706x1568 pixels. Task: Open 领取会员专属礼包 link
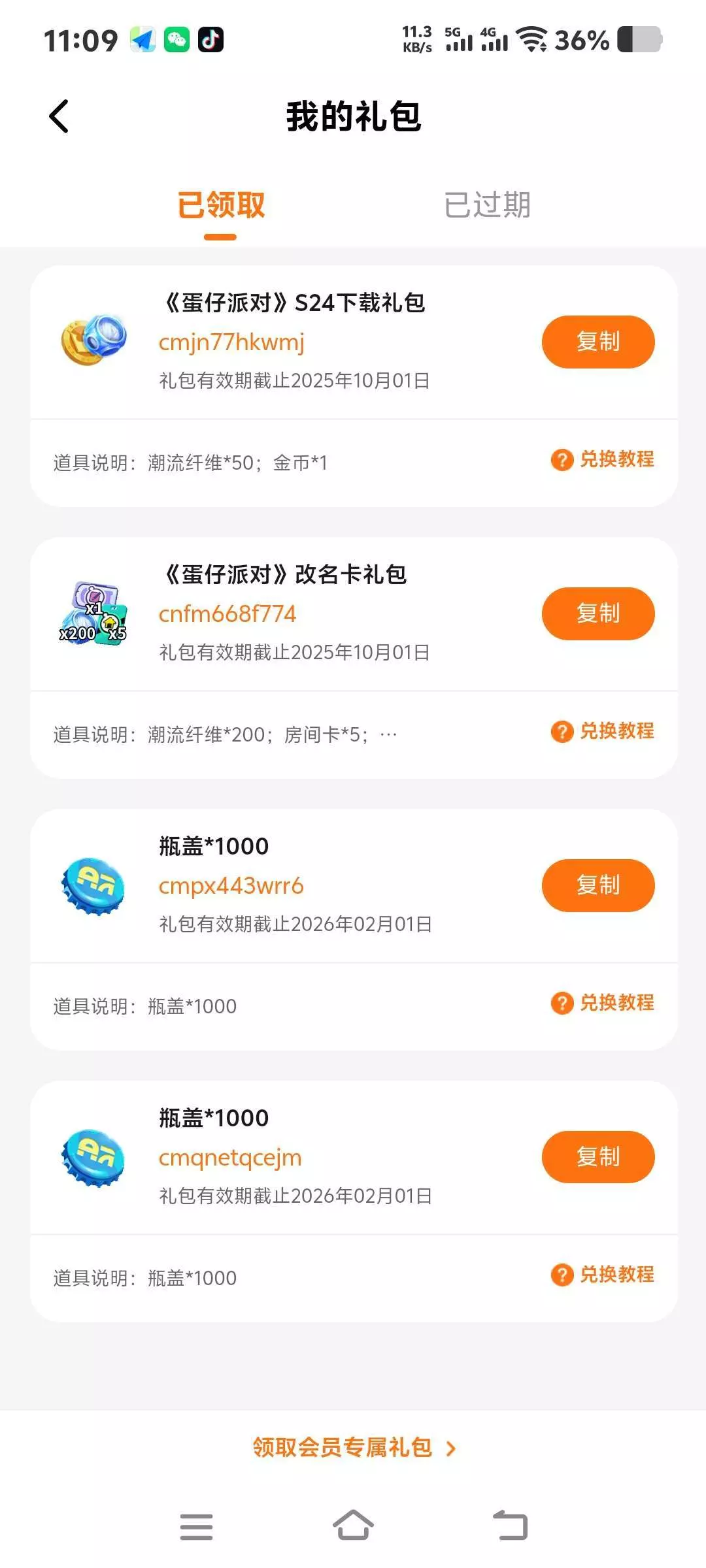click(353, 1448)
